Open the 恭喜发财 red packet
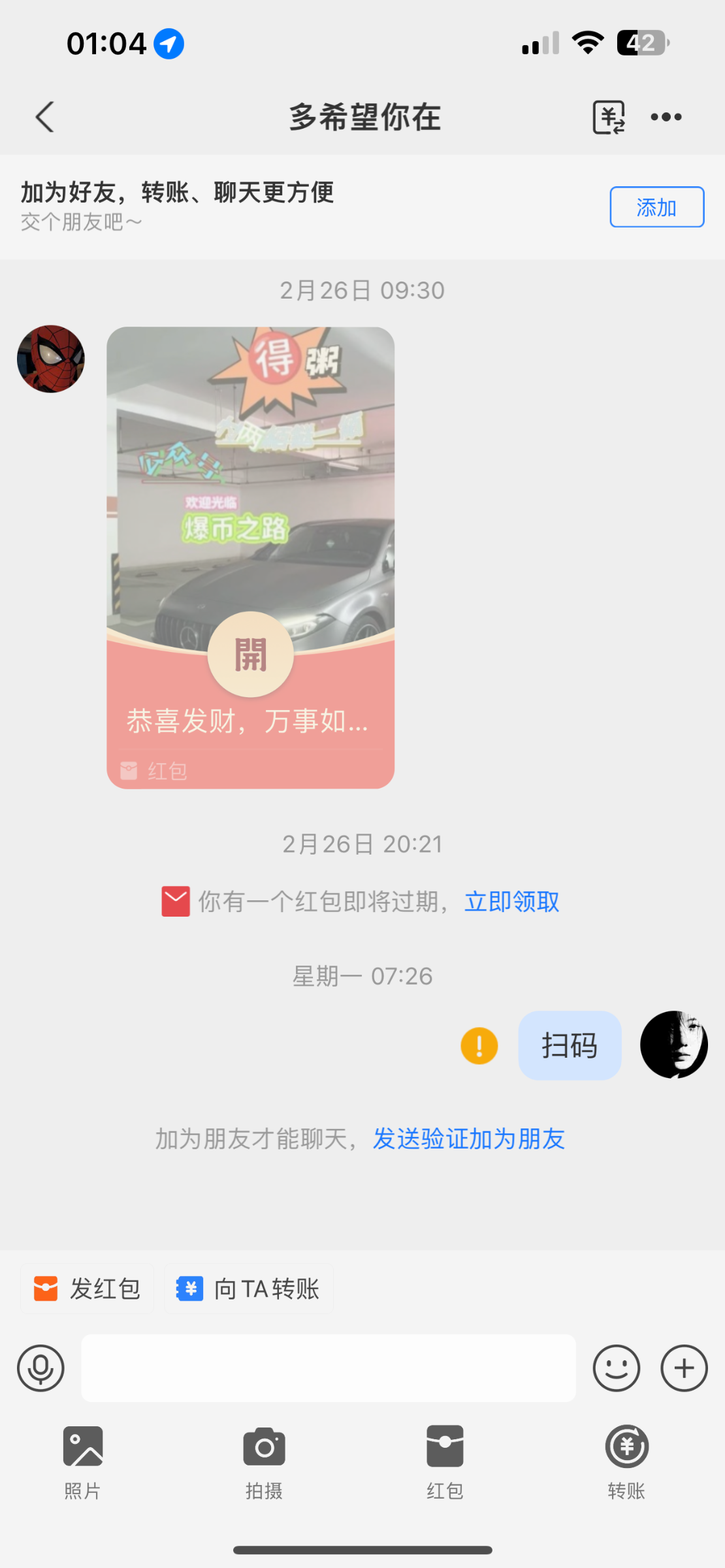 click(x=250, y=654)
